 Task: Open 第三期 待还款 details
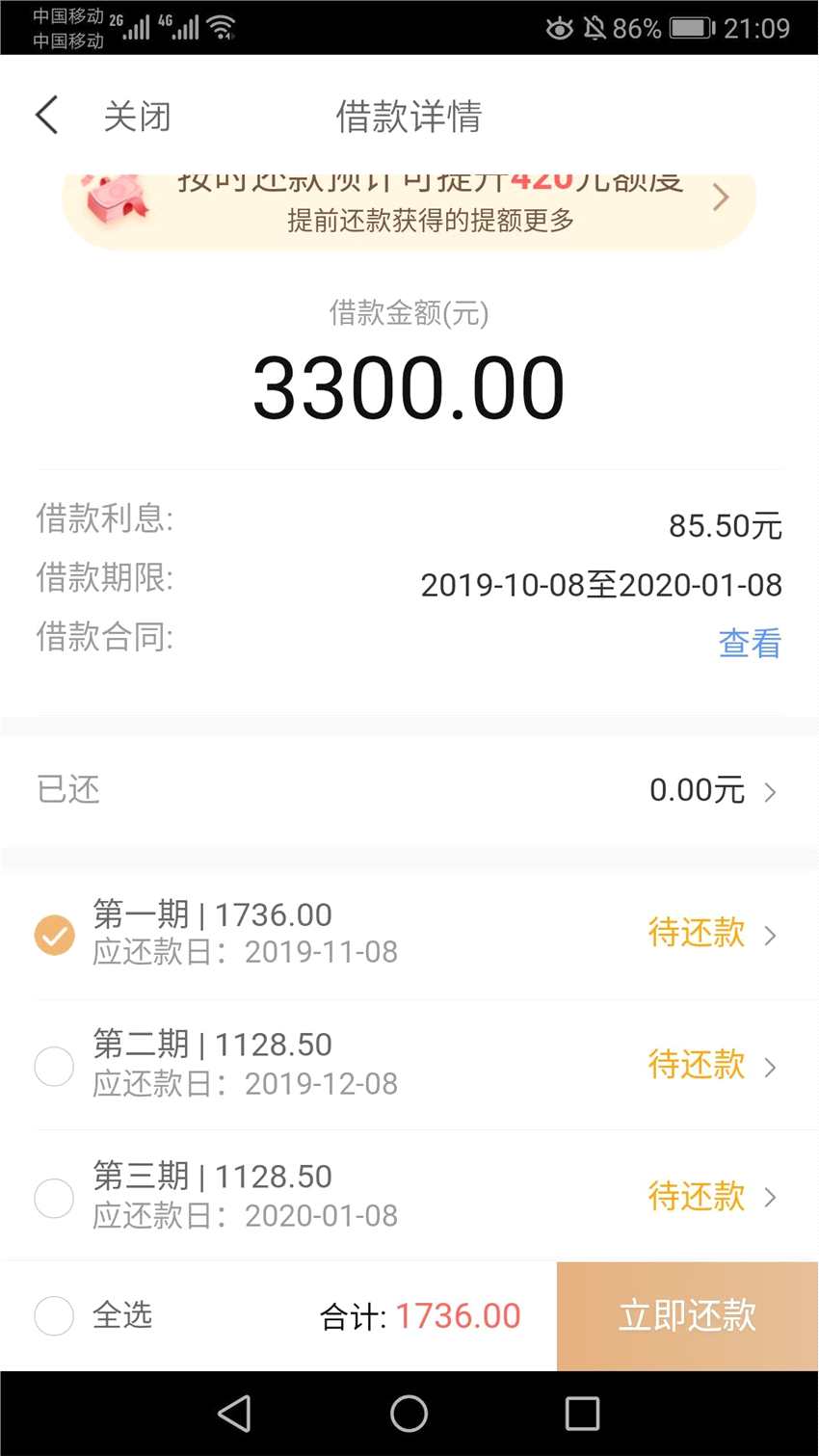click(711, 1197)
